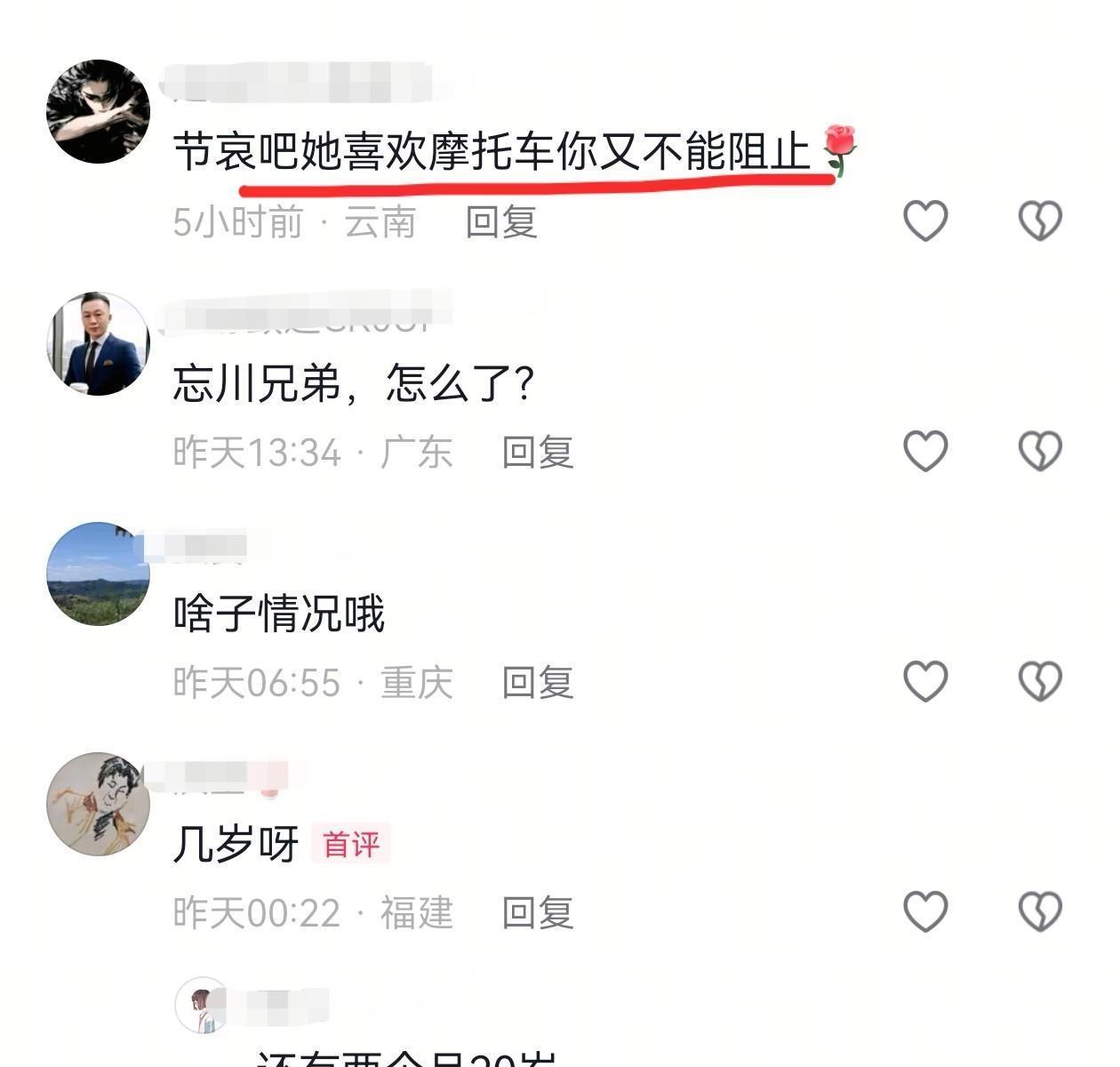Reply to the 云南 comment
This screenshot has height=1067, width=1120.
(501, 222)
